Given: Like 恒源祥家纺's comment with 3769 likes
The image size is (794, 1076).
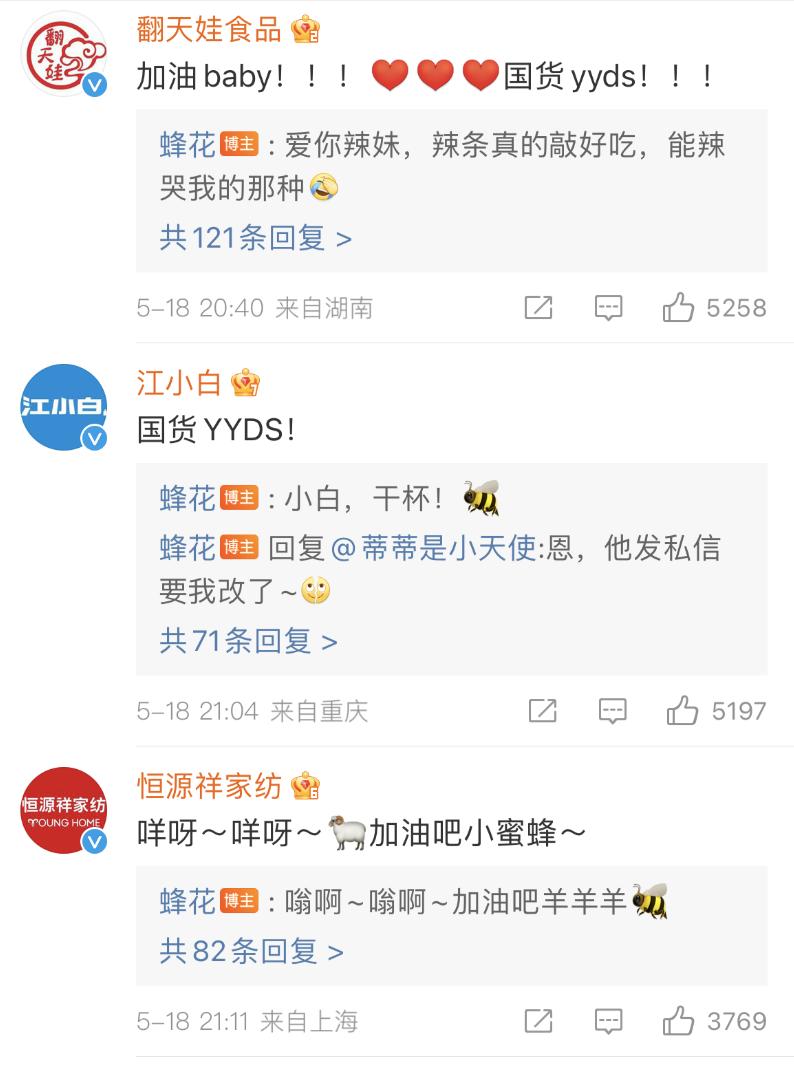Looking at the screenshot, I should point(679,1021).
